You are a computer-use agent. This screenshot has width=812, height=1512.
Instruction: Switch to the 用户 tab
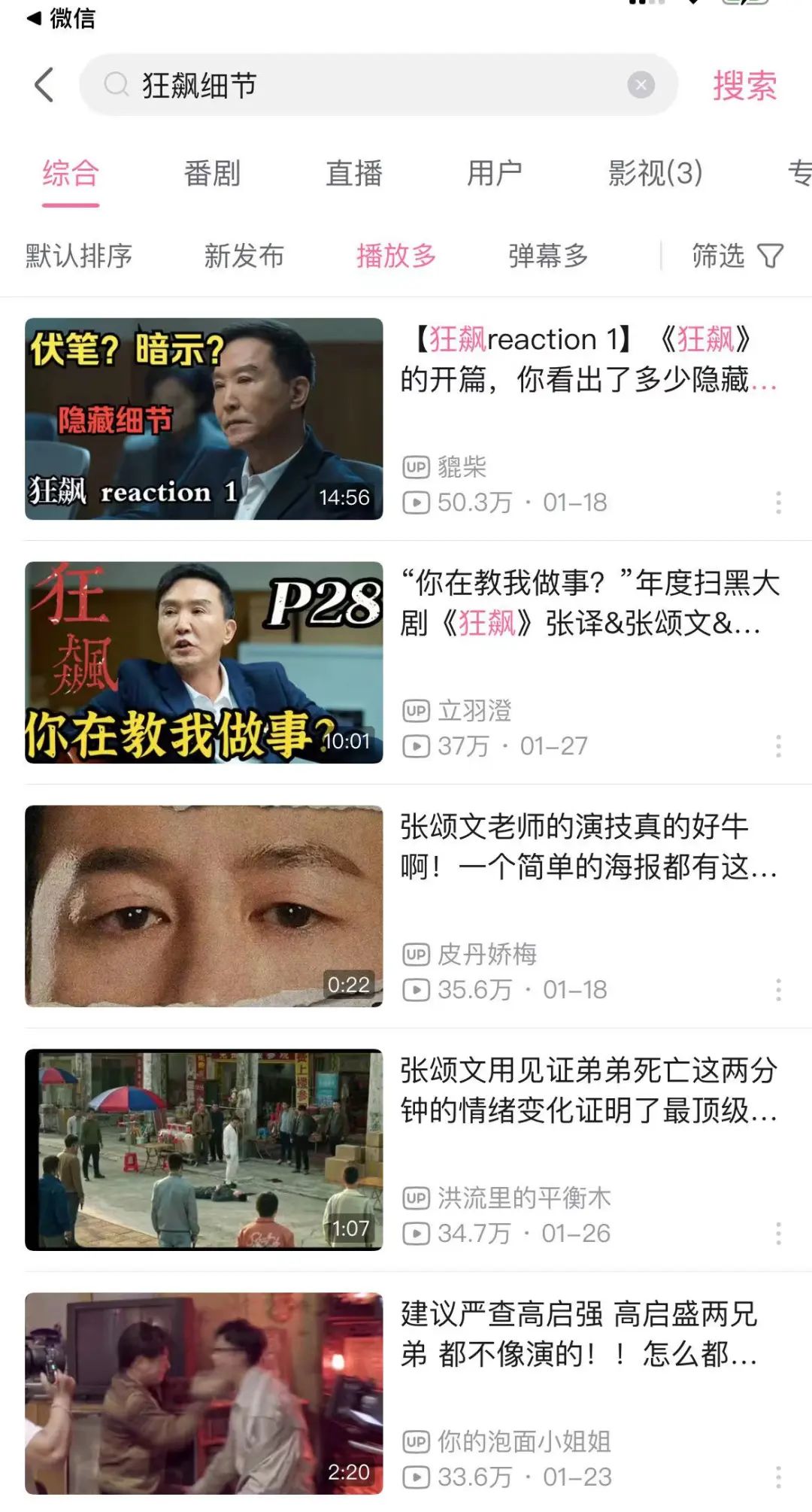point(495,174)
